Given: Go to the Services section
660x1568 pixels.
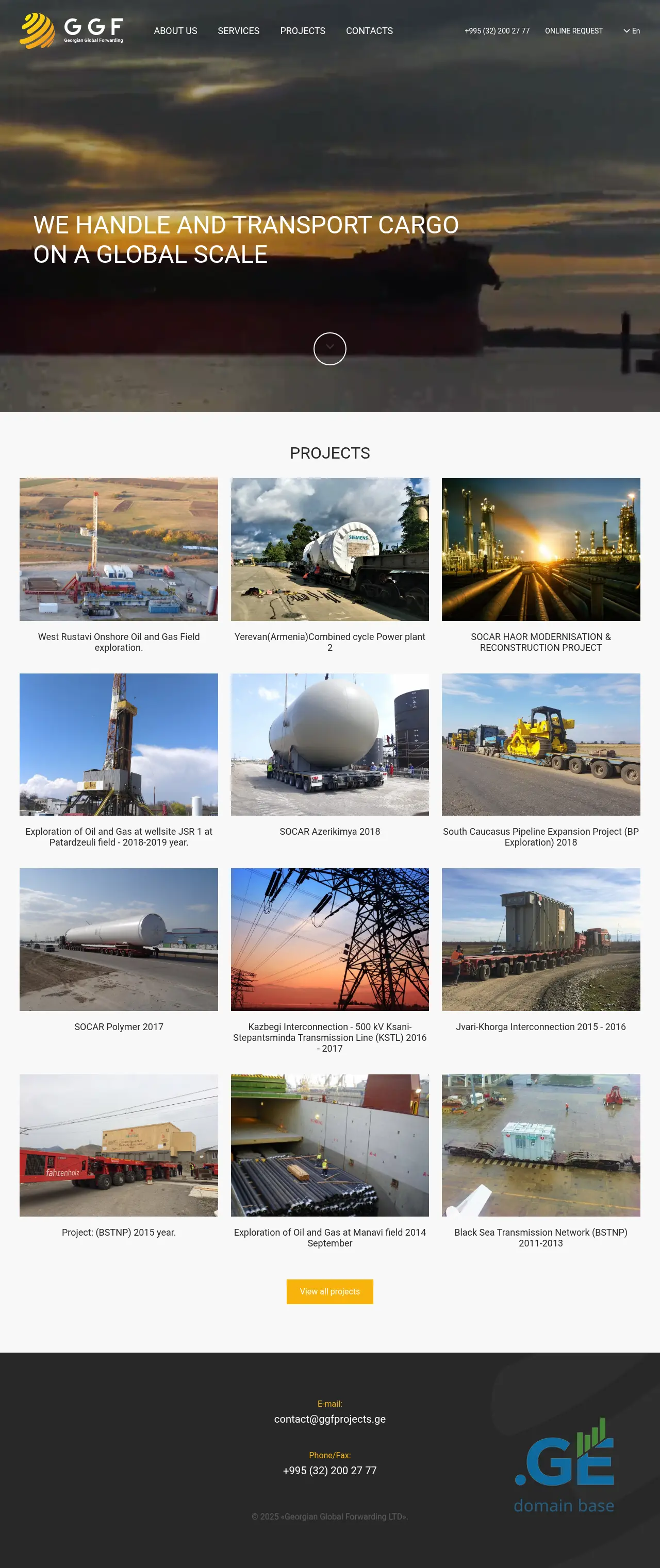Looking at the screenshot, I should (238, 31).
